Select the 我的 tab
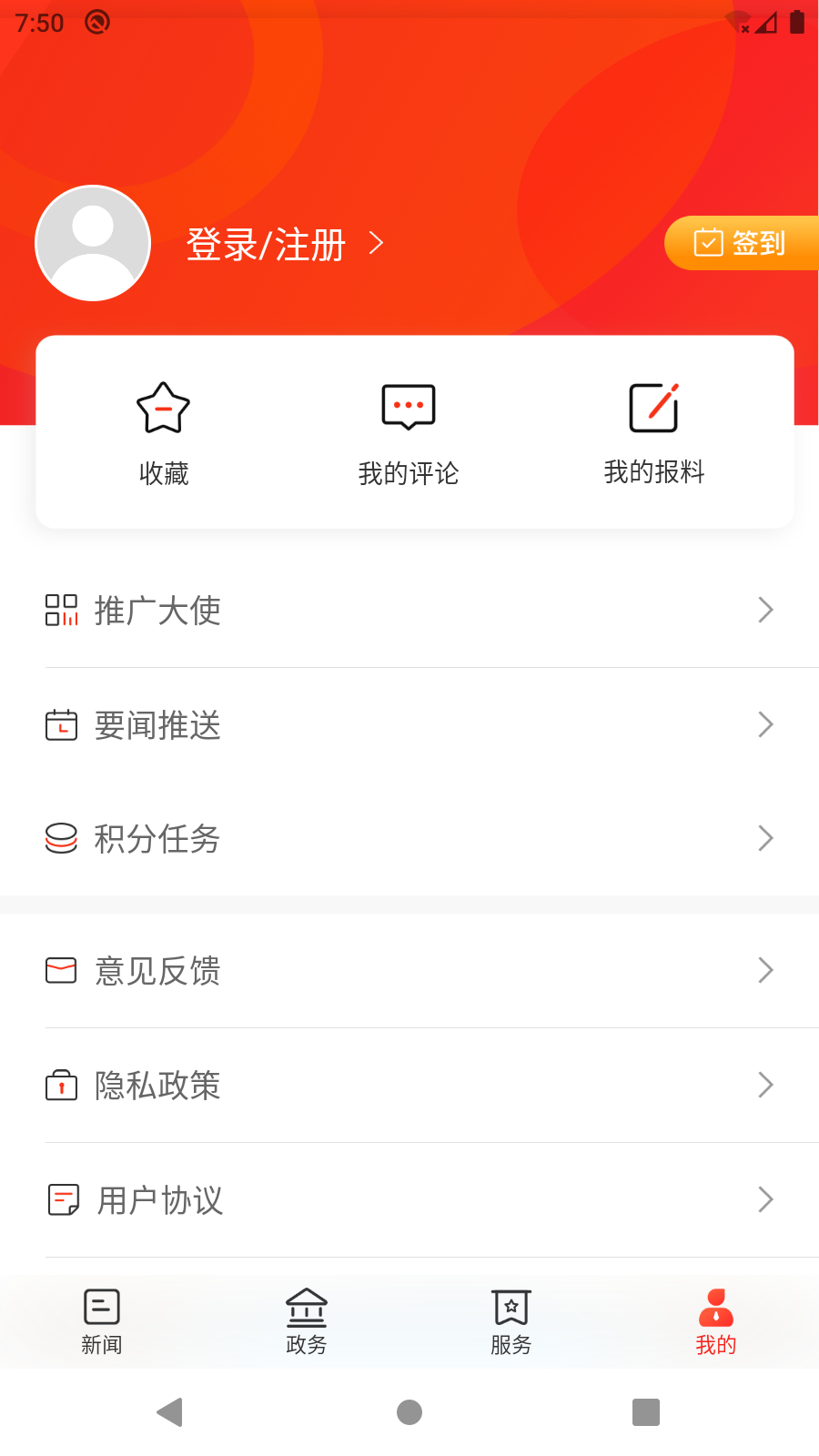Screen dimensions: 819x1456 716,1321
